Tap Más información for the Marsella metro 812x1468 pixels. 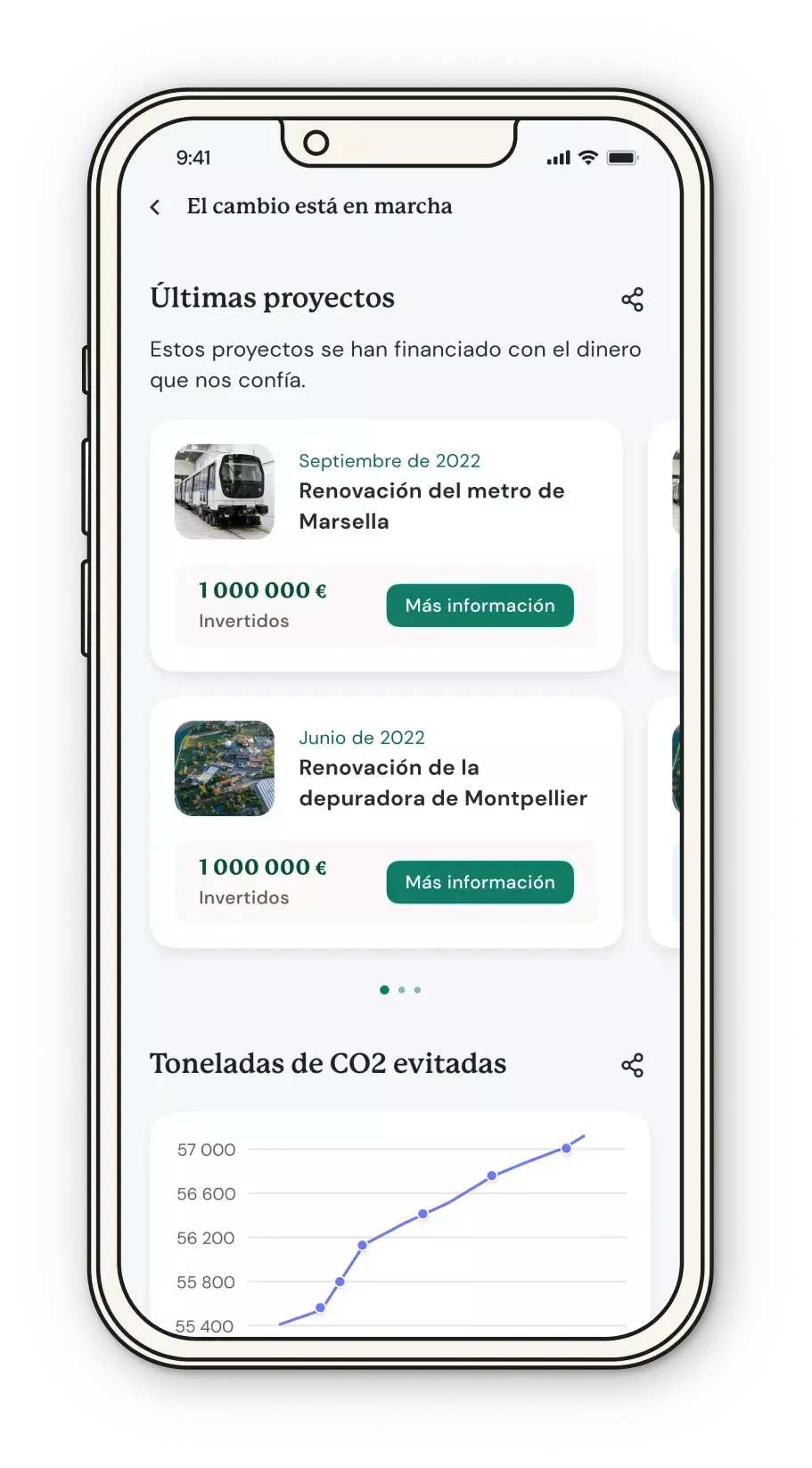click(x=480, y=606)
